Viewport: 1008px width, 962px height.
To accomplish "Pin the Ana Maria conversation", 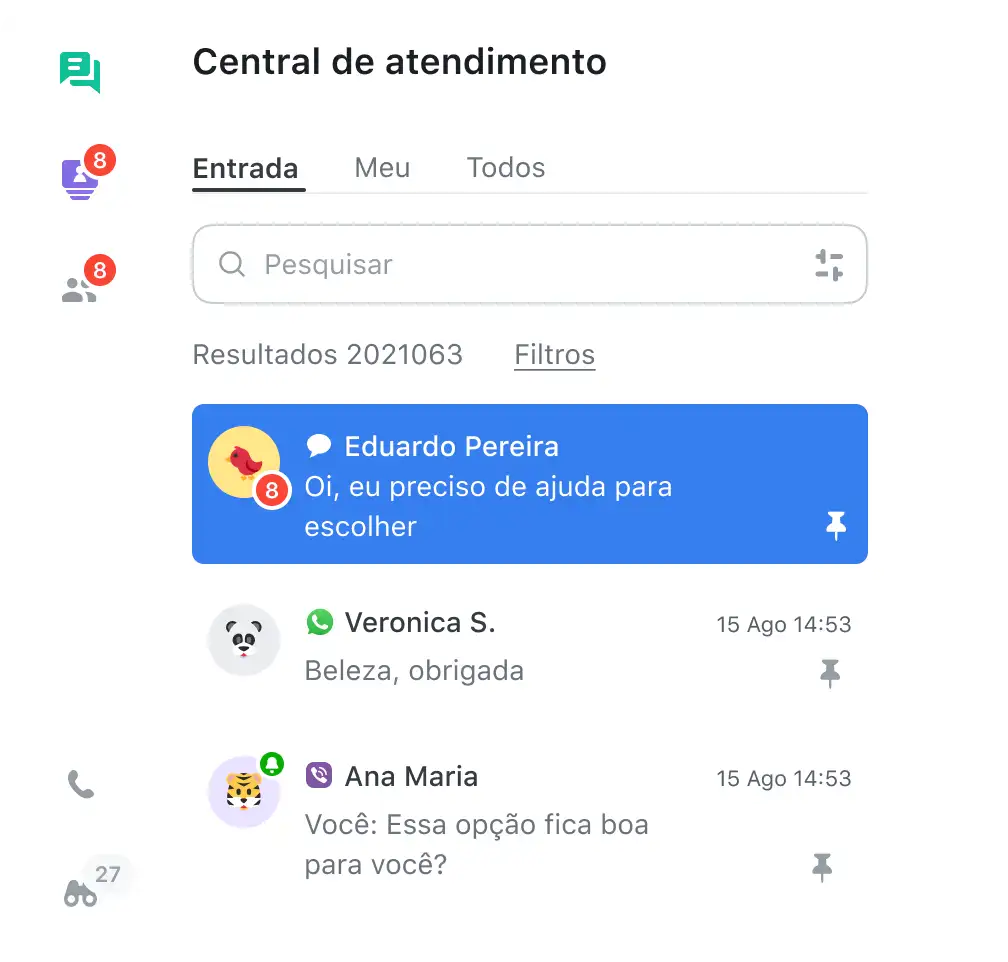I will [x=822, y=867].
